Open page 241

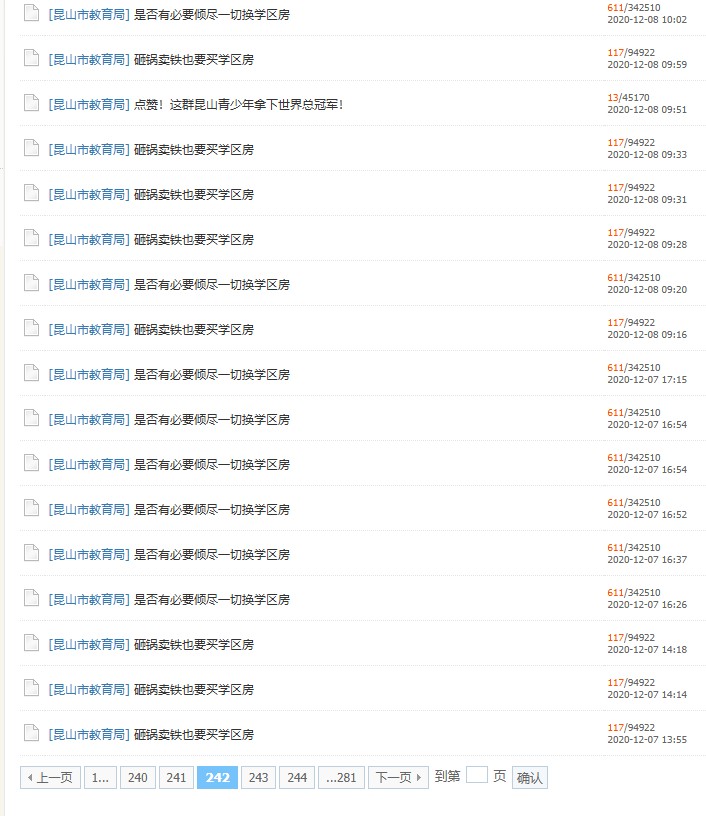point(177,778)
